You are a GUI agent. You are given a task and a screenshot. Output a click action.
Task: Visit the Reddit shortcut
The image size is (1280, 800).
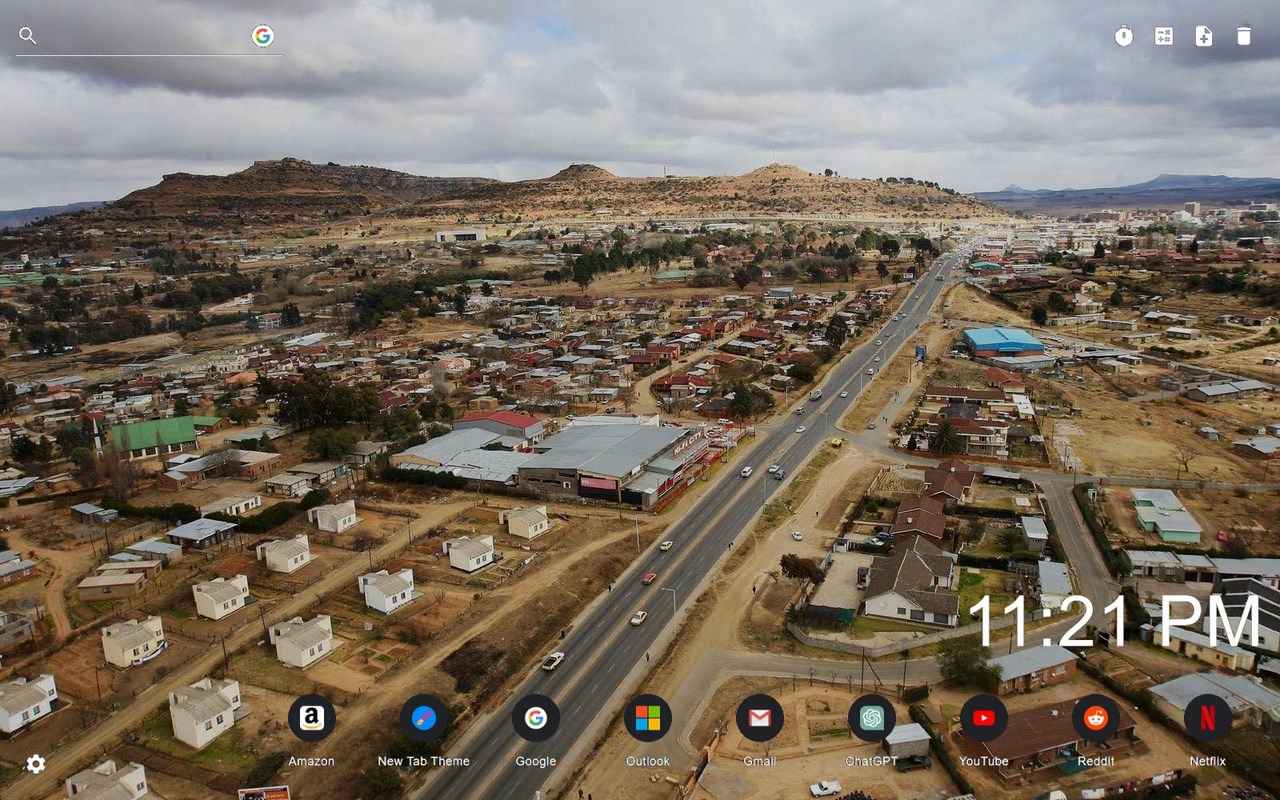(x=1096, y=718)
